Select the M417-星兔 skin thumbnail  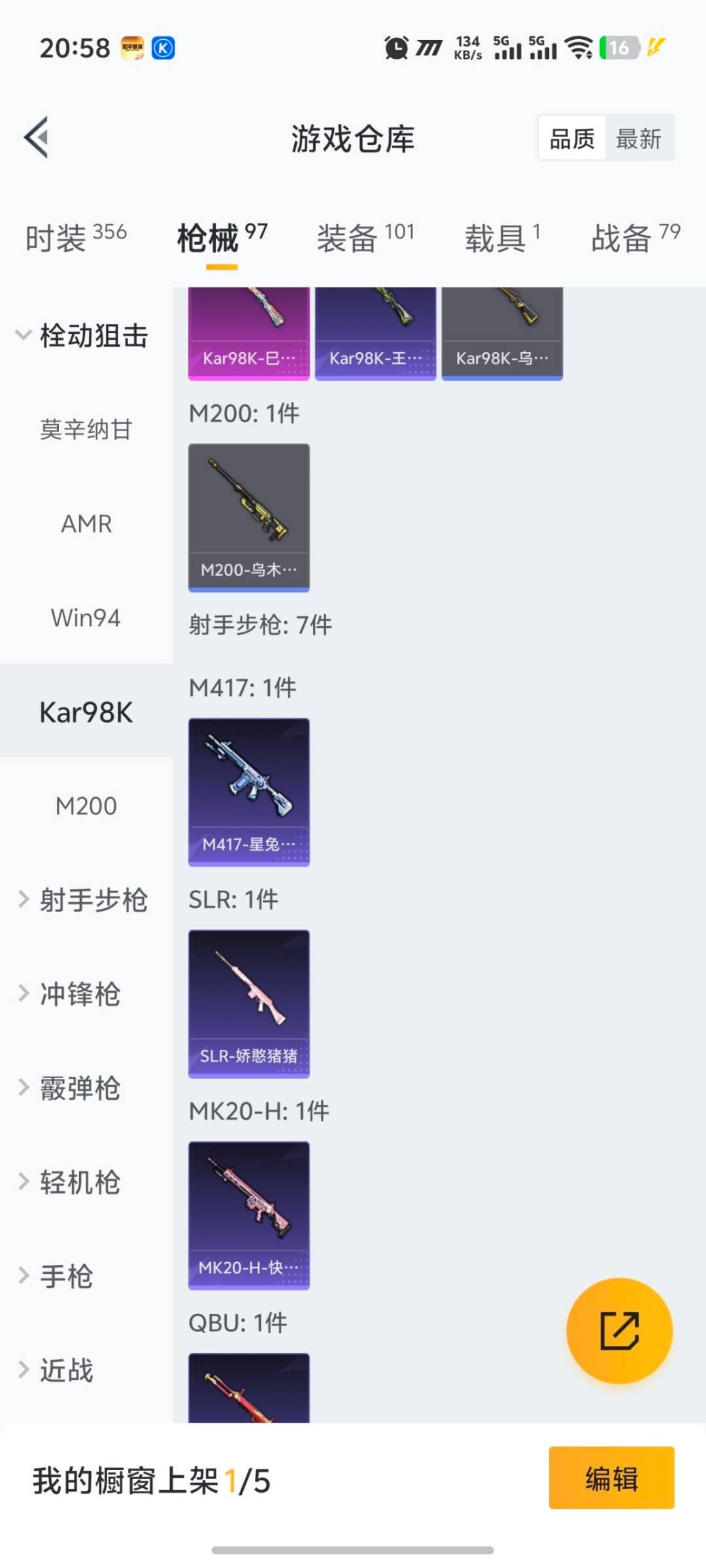point(248,791)
